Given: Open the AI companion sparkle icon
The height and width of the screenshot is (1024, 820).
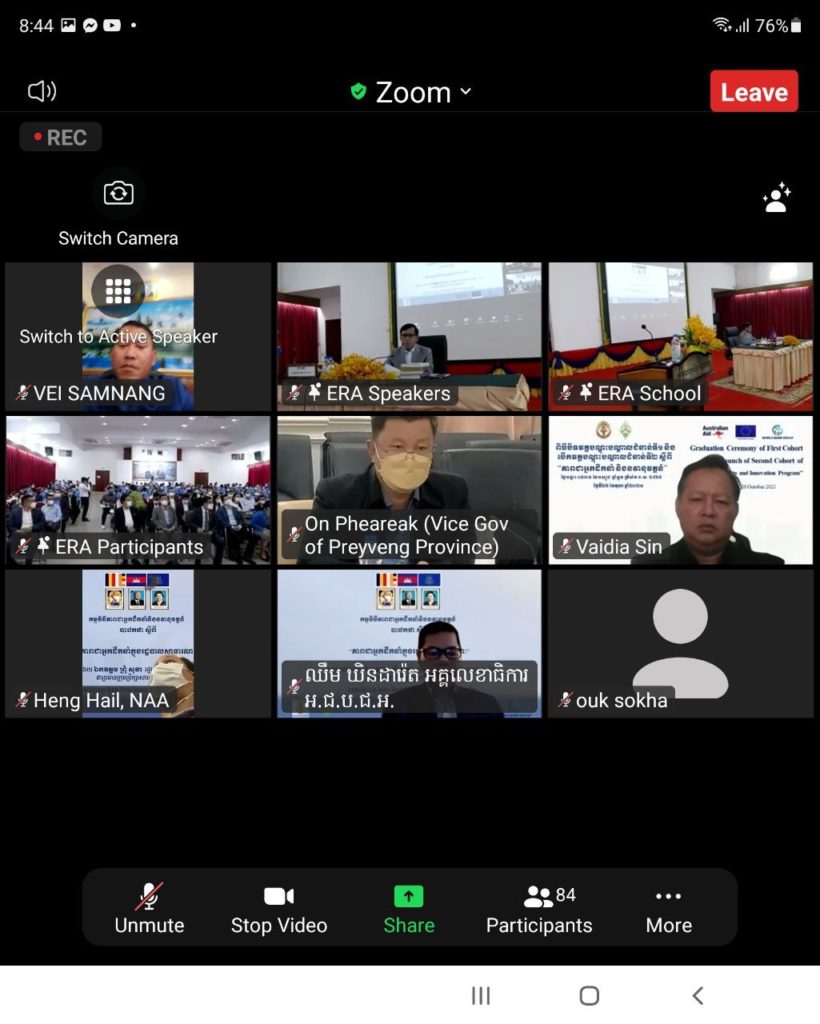Looking at the screenshot, I should tap(776, 198).
